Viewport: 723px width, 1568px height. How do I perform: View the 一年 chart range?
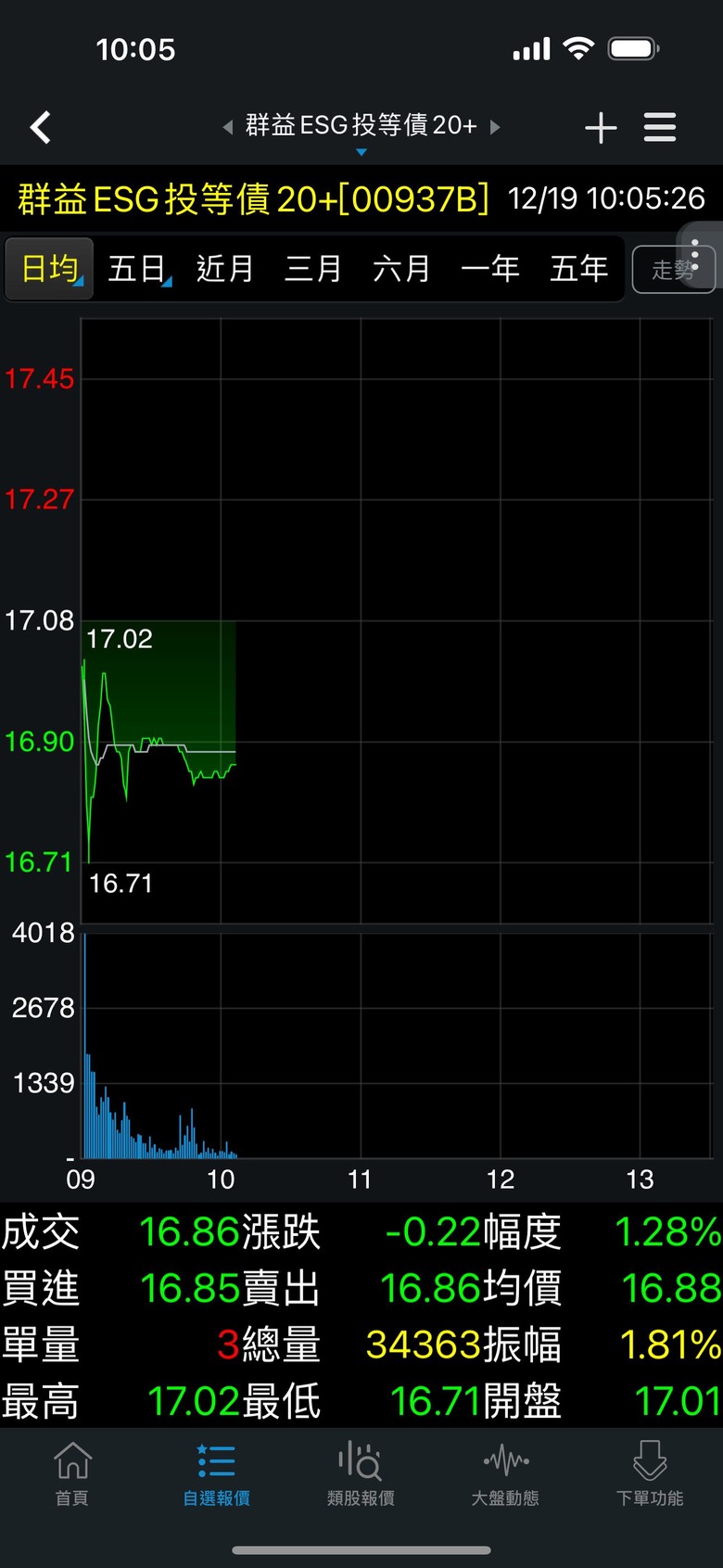[490, 269]
